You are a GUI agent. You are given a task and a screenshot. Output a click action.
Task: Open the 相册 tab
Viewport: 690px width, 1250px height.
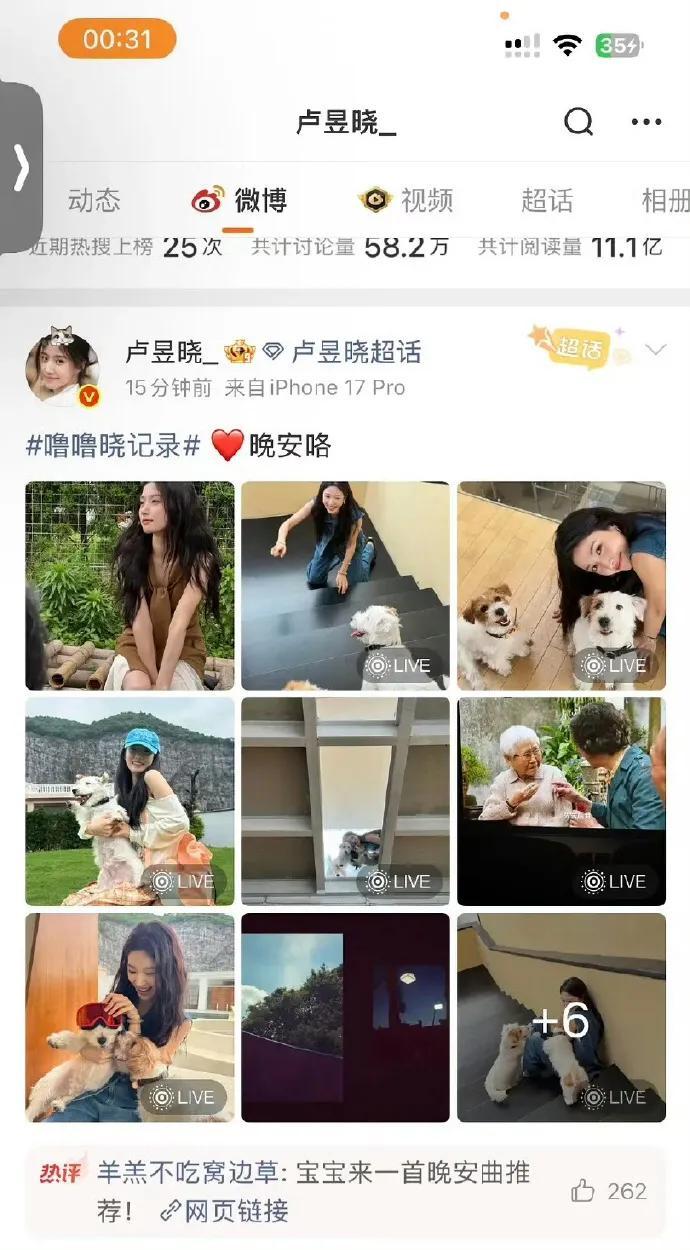click(665, 200)
